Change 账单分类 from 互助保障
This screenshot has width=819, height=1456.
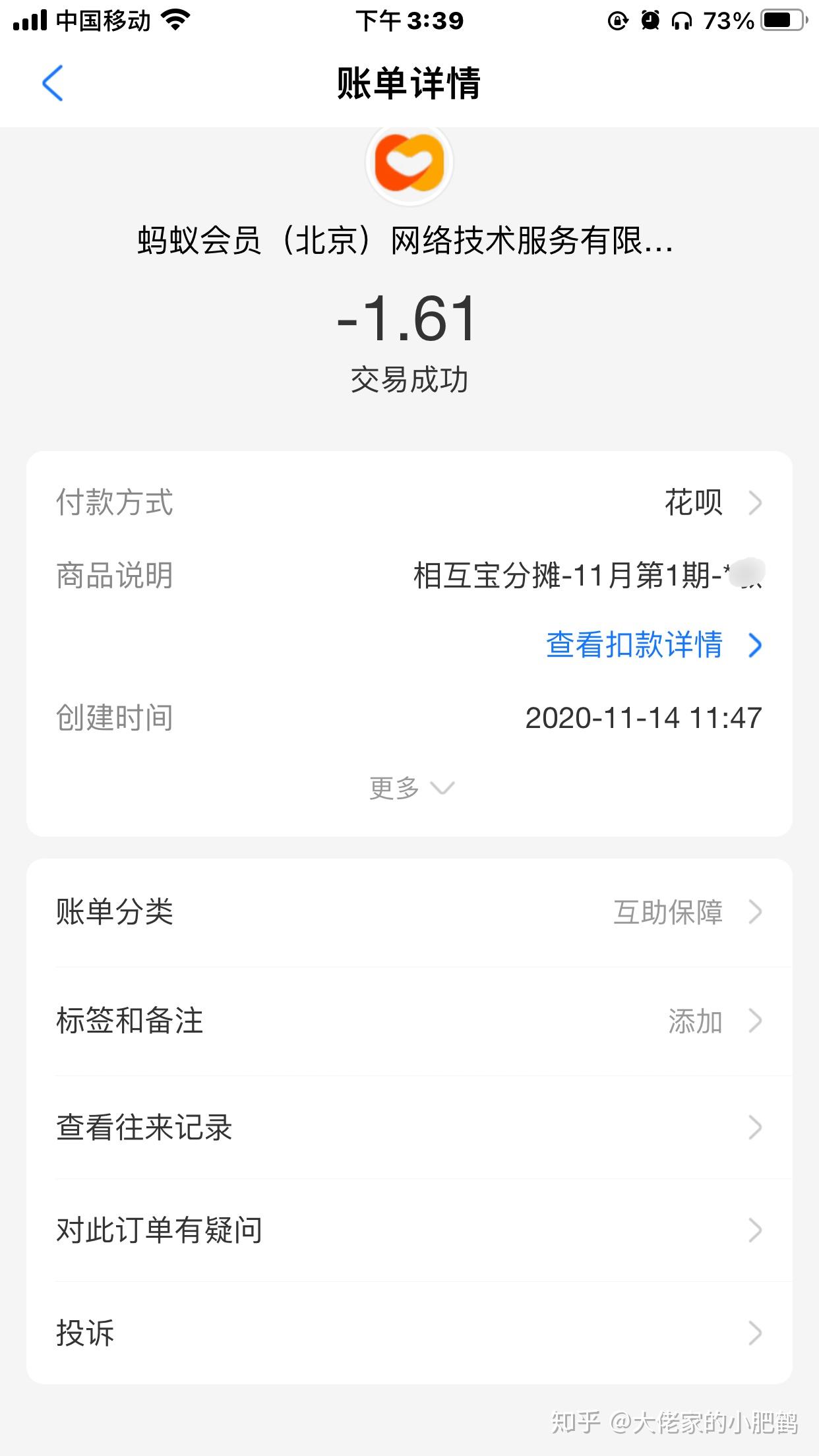coord(686,913)
